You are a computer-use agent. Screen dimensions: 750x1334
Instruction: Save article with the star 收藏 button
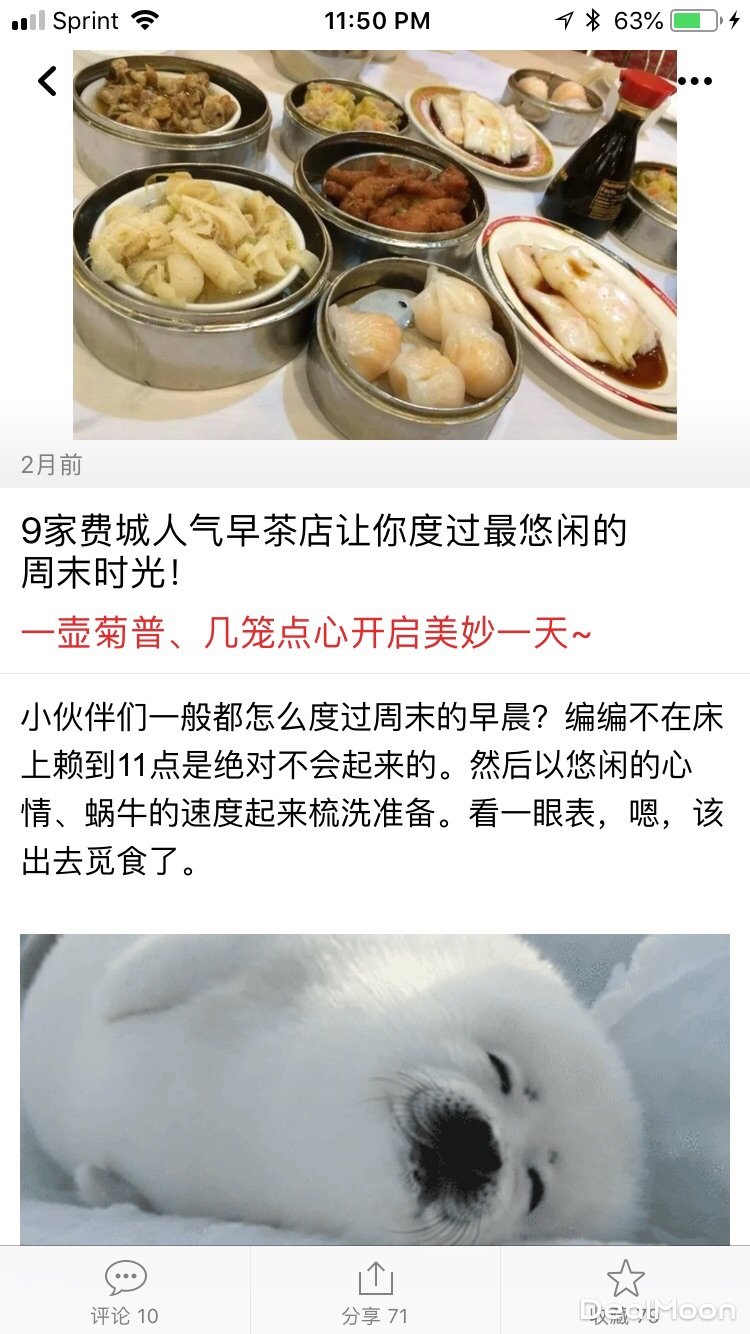[625, 1291]
